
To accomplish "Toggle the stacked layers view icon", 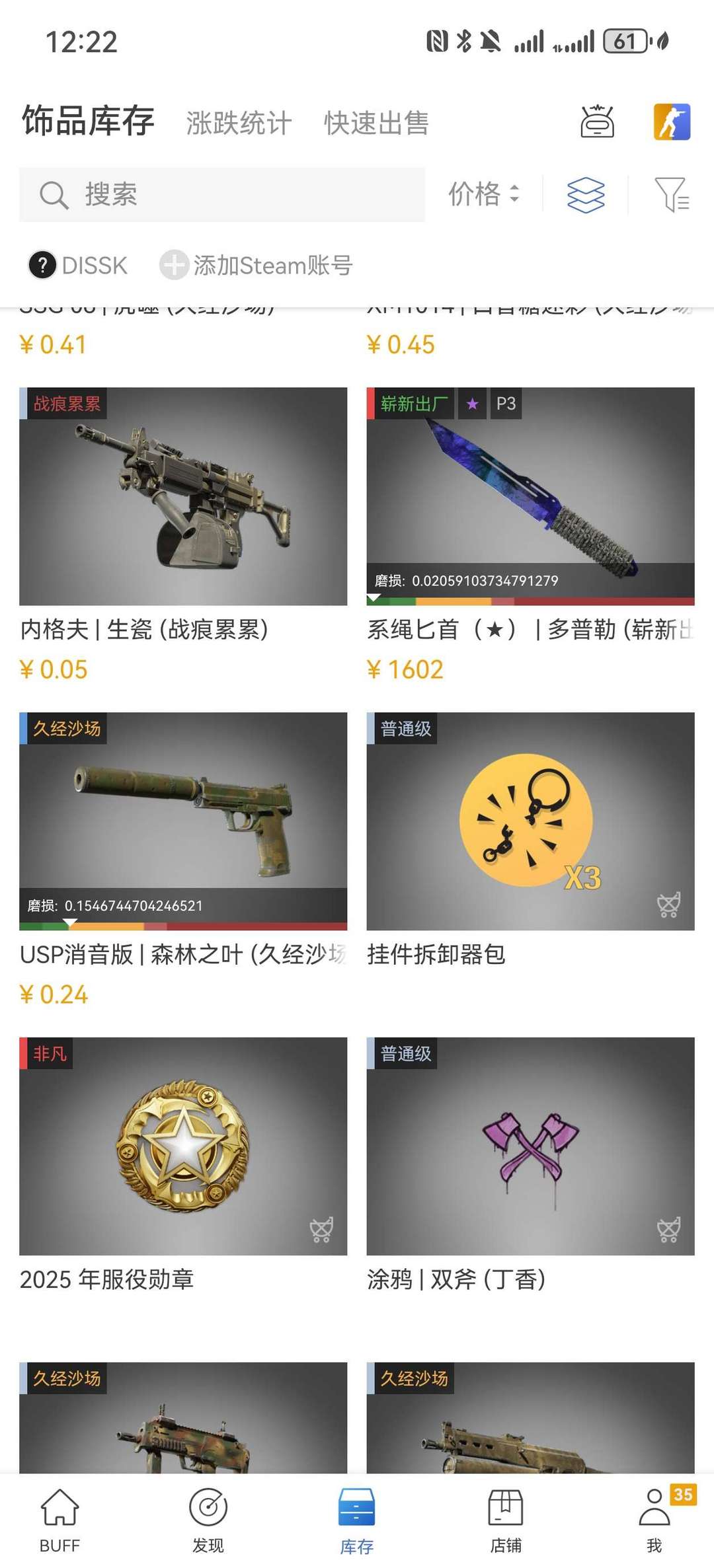I will (x=586, y=195).
